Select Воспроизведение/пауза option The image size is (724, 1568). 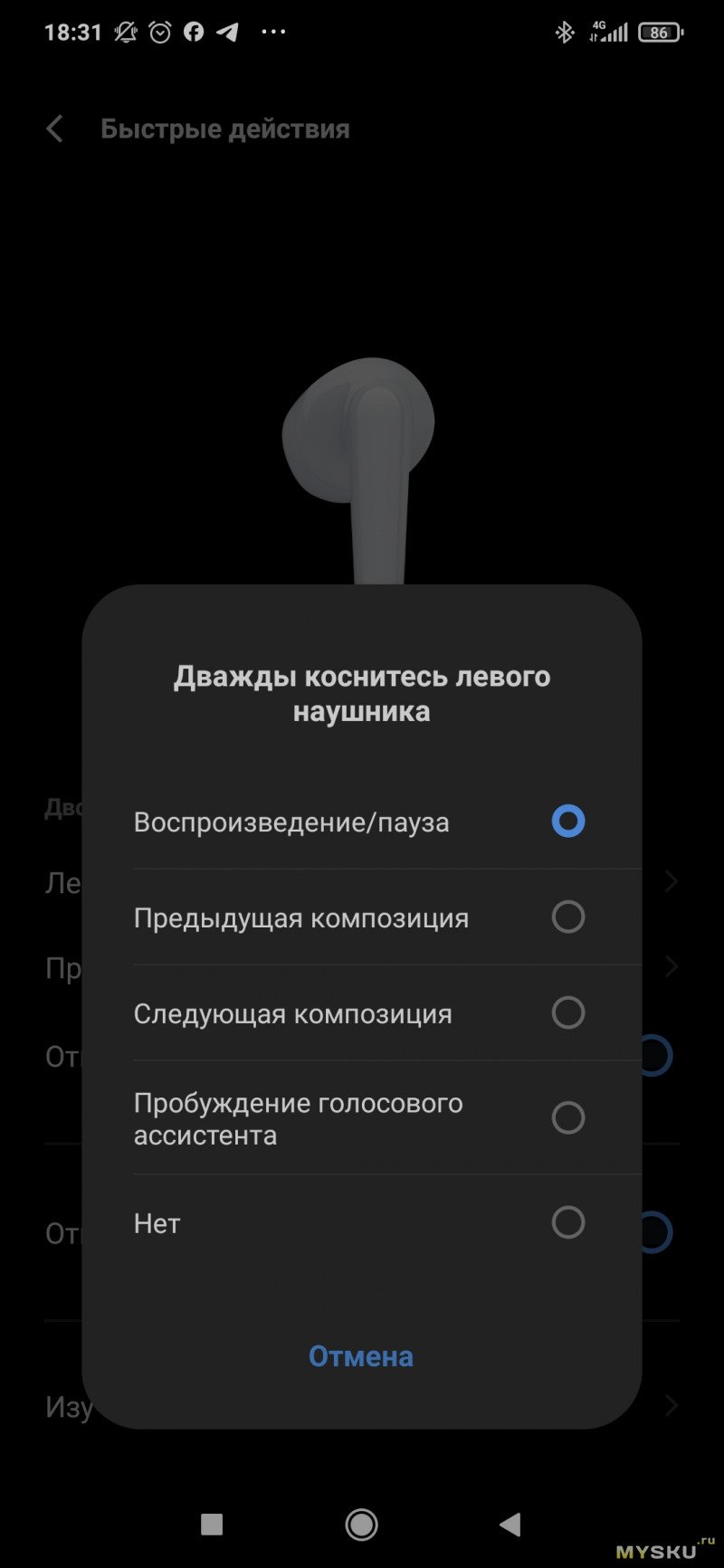pyautogui.click(x=567, y=822)
